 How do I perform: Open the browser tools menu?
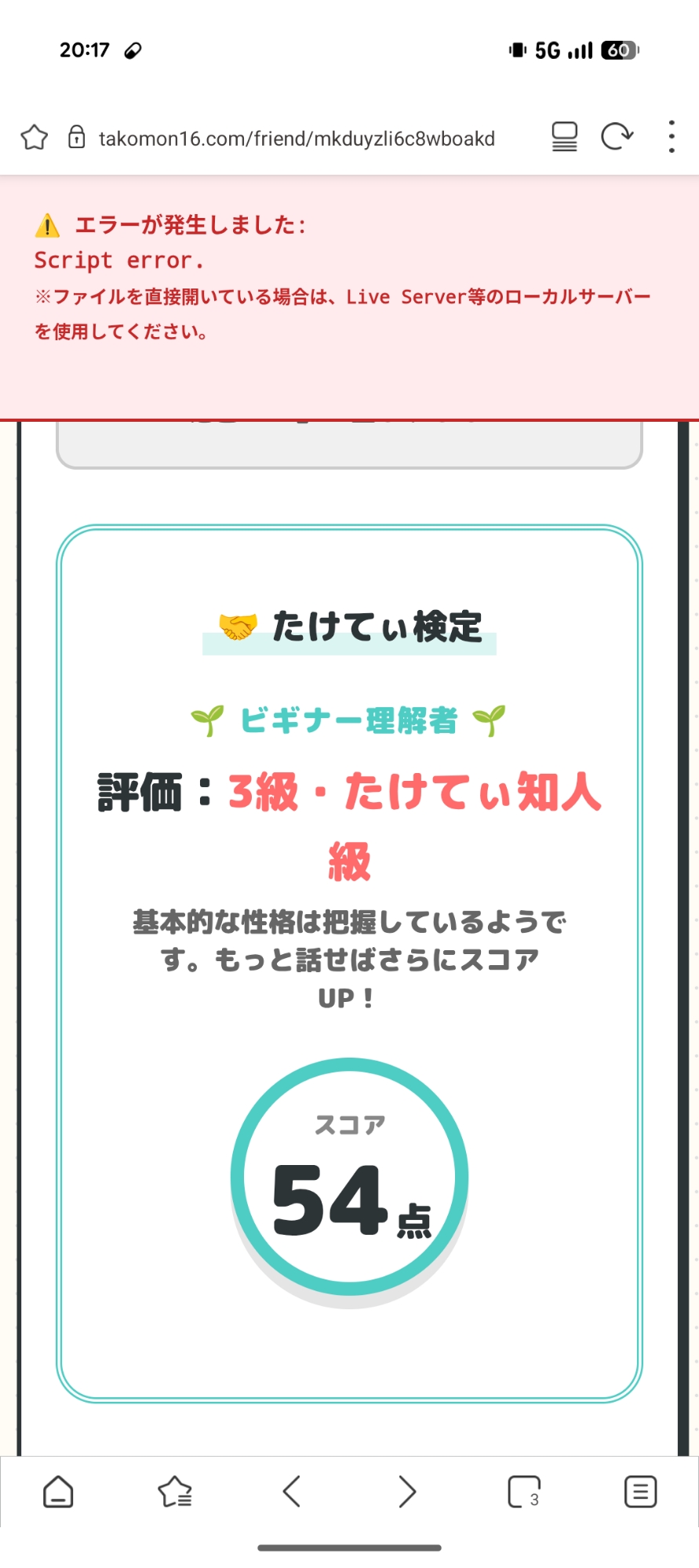click(640, 1491)
